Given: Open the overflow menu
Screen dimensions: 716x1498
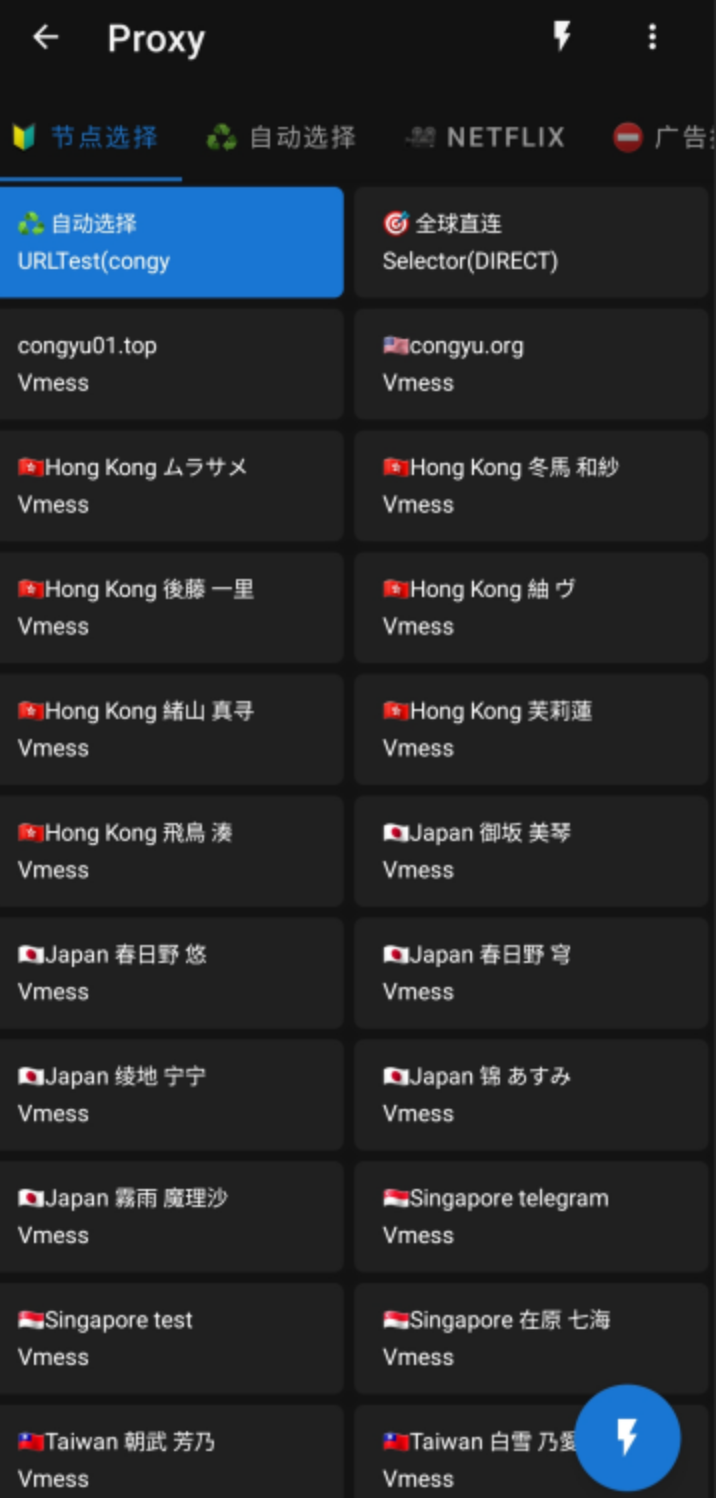Looking at the screenshot, I should click(652, 38).
